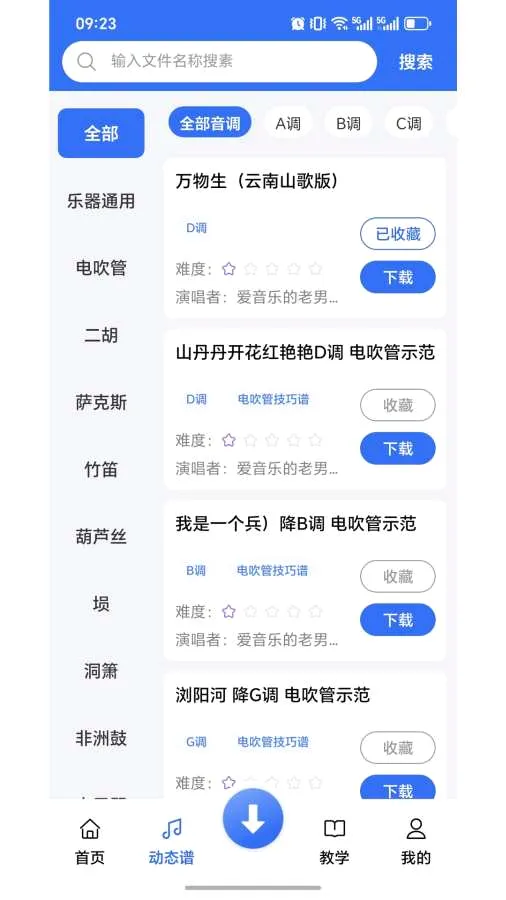The height and width of the screenshot is (900, 506).
Task: Favorite 山丹丹开花红艳艳 with 收藏
Action: point(398,405)
